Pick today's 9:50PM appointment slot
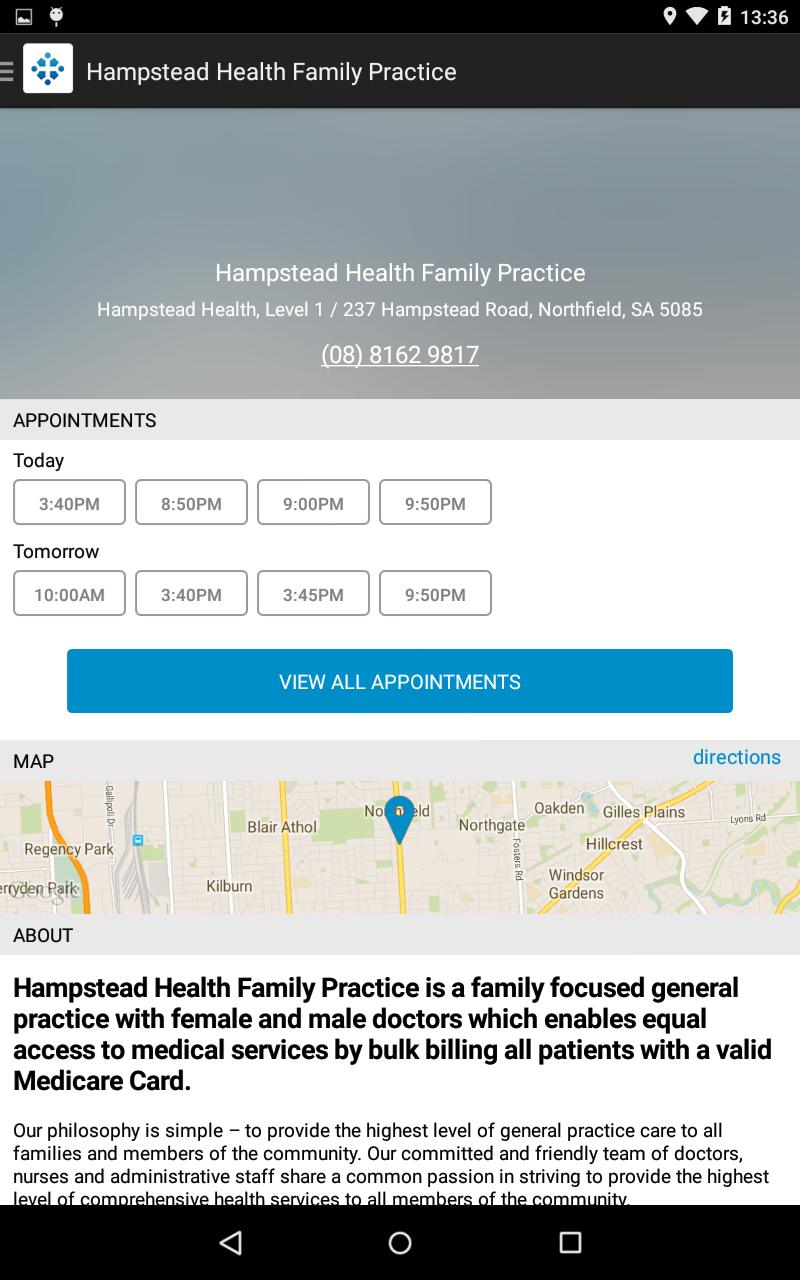800x1280 pixels. [435, 503]
